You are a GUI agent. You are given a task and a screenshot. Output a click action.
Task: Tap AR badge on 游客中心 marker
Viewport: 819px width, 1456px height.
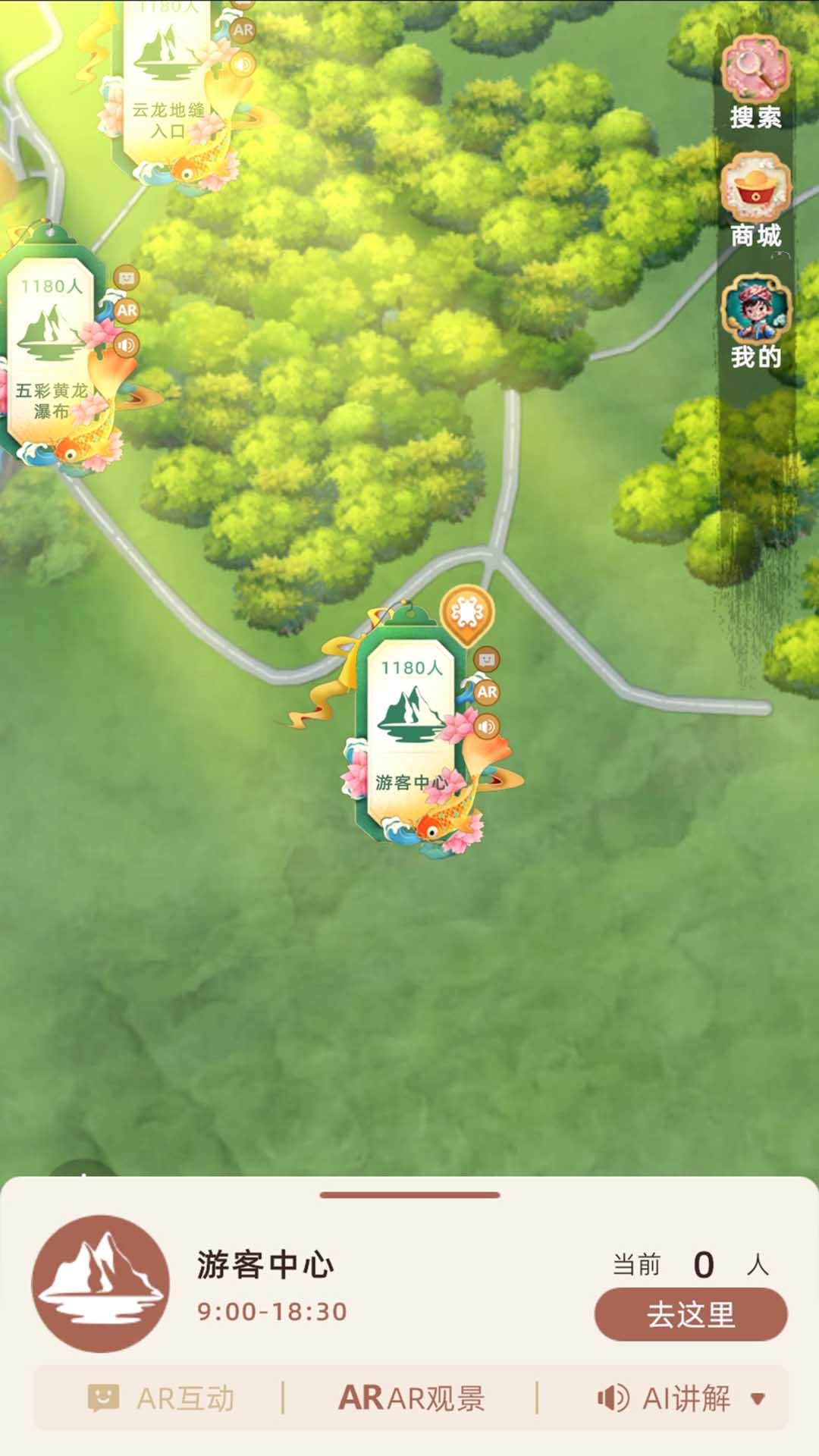coord(487,692)
